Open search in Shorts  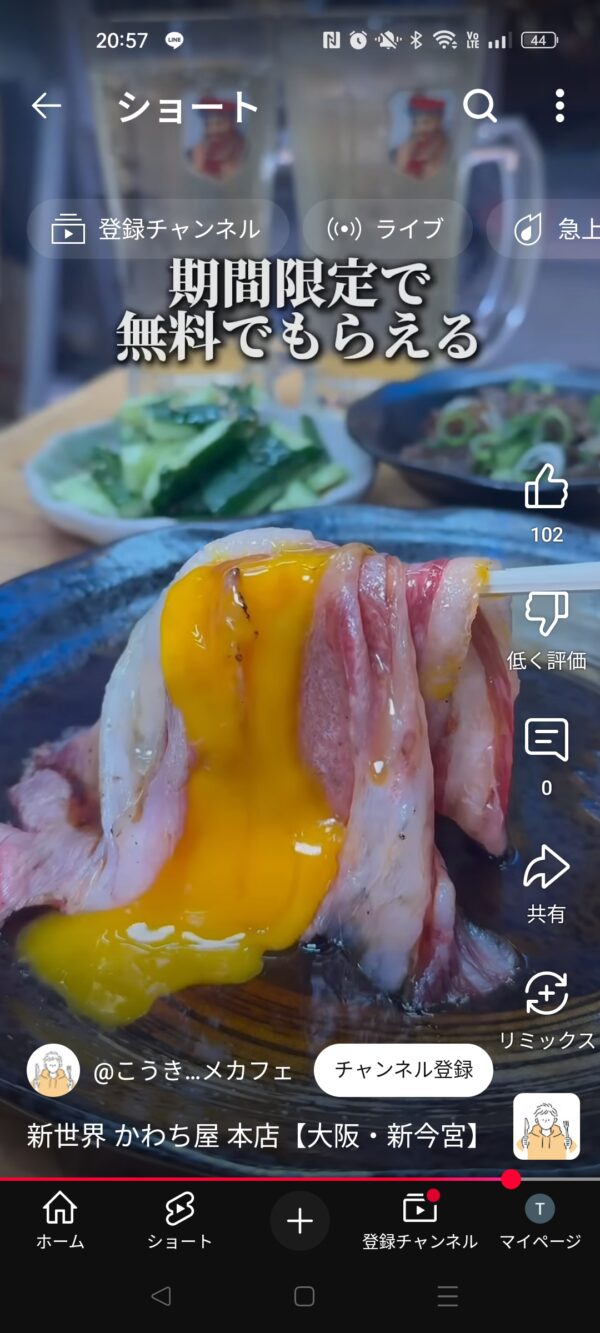point(480,106)
